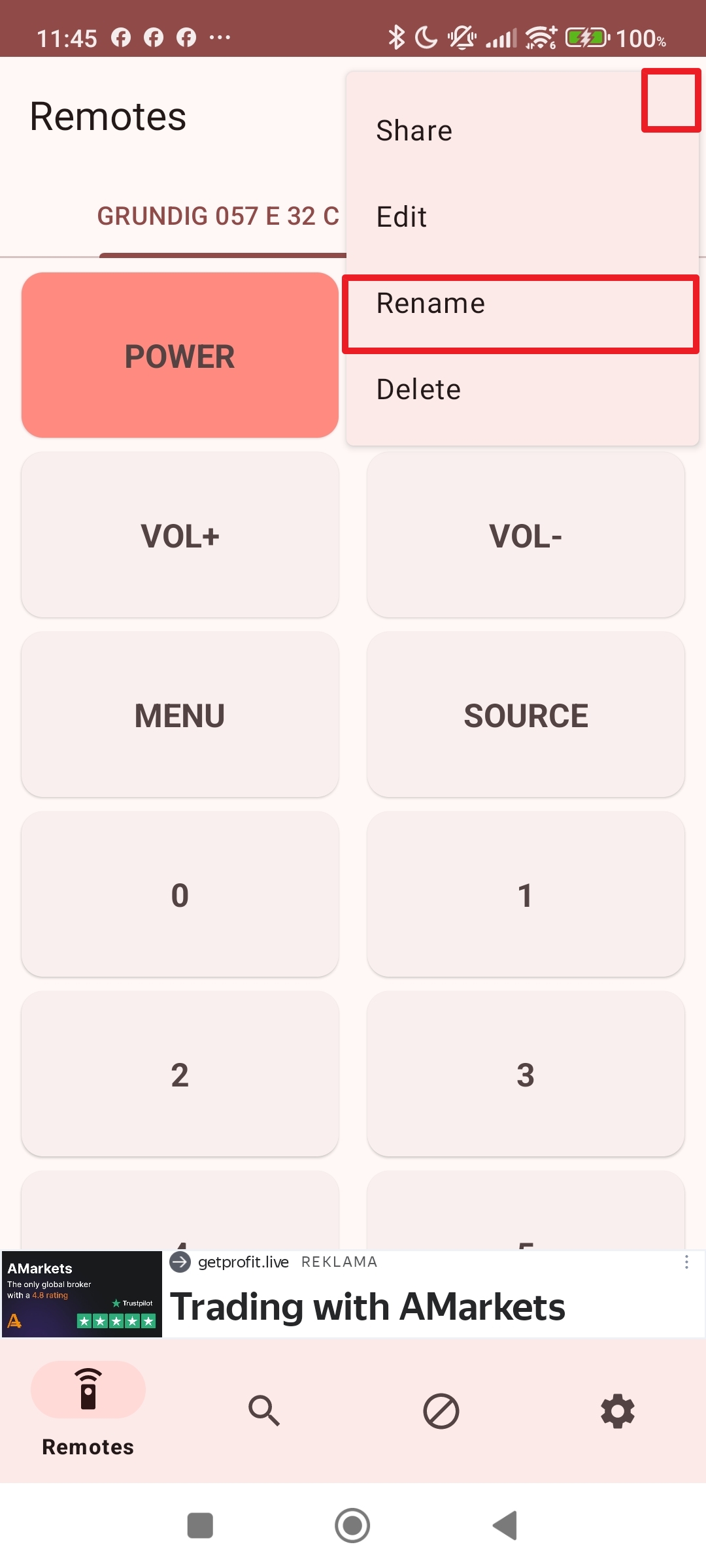This screenshot has width=706, height=1568.
Task: Switch to the GRUNDIG 057 E 32 C tab
Action: [218, 216]
